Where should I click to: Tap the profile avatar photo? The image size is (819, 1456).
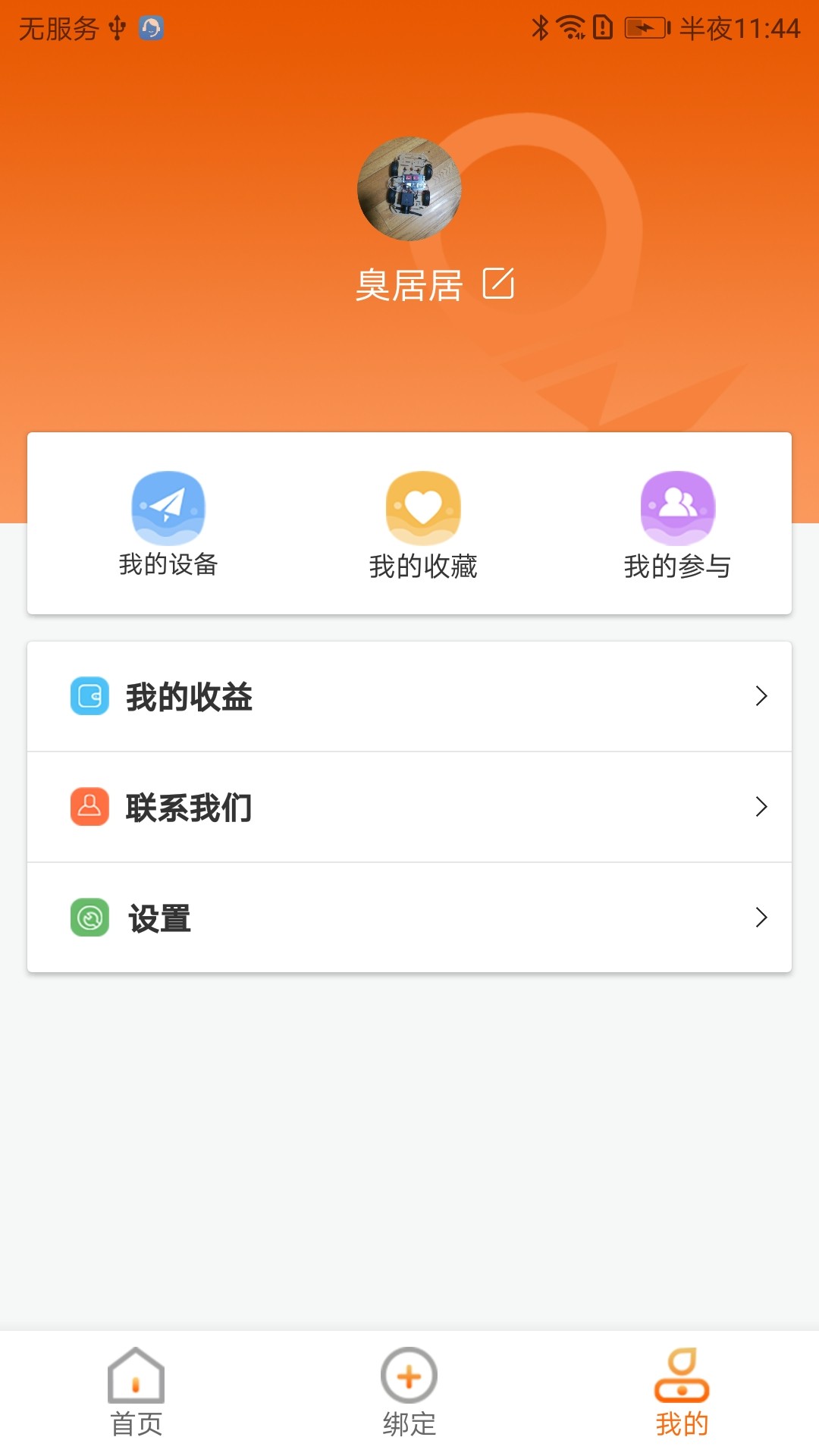click(409, 190)
